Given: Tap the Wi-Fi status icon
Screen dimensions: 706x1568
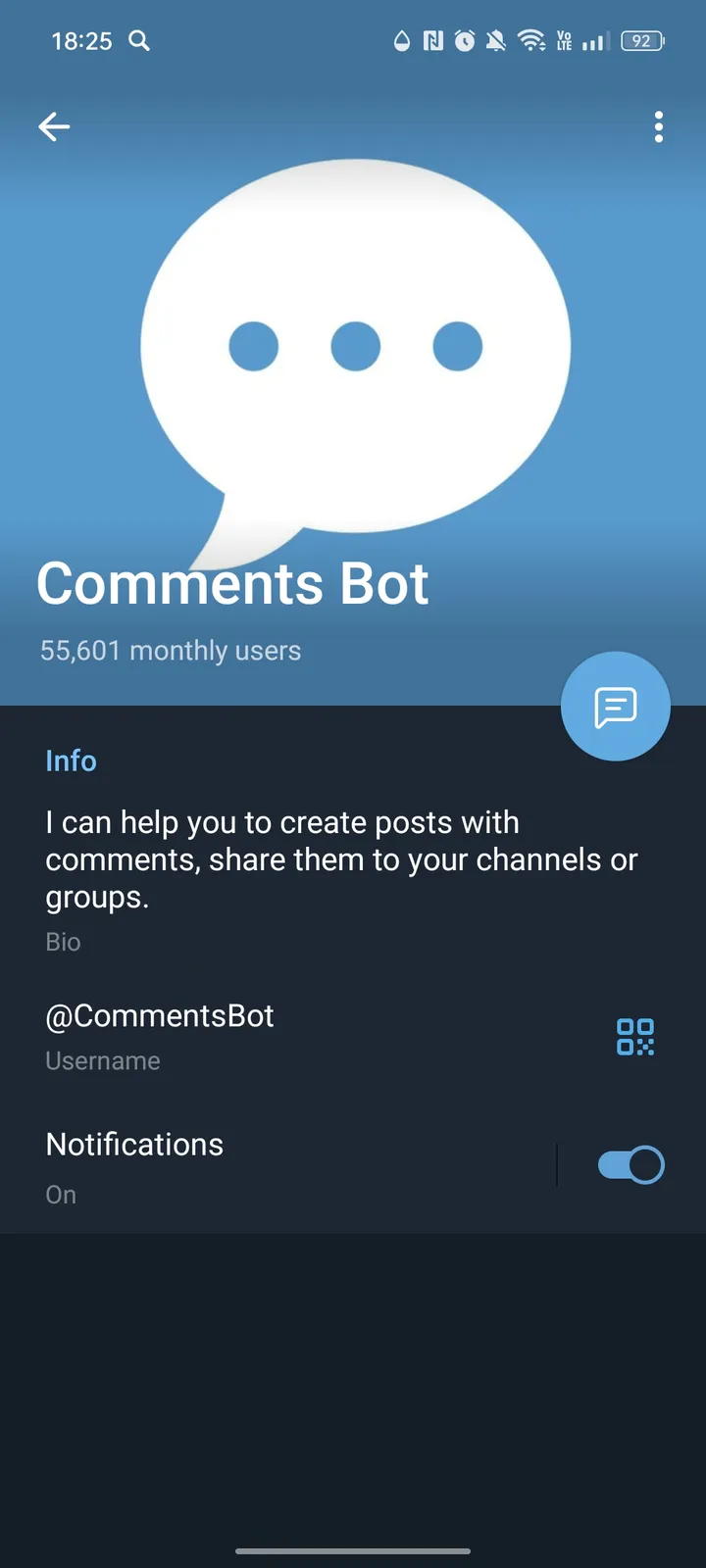Looking at the screenshot, I should pyautogui.click(x=530, y=41).
